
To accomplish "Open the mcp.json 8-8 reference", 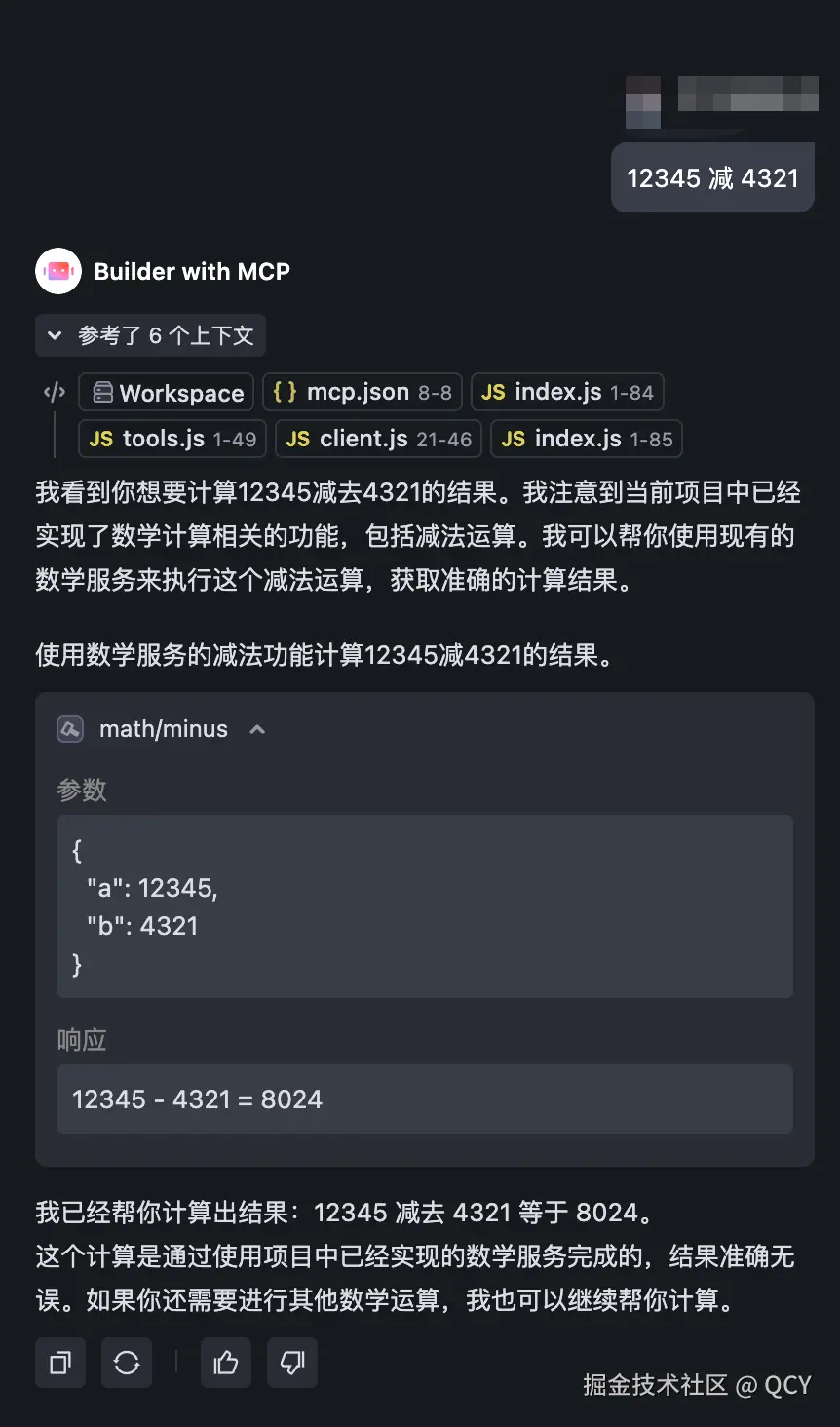I will 363,392.
